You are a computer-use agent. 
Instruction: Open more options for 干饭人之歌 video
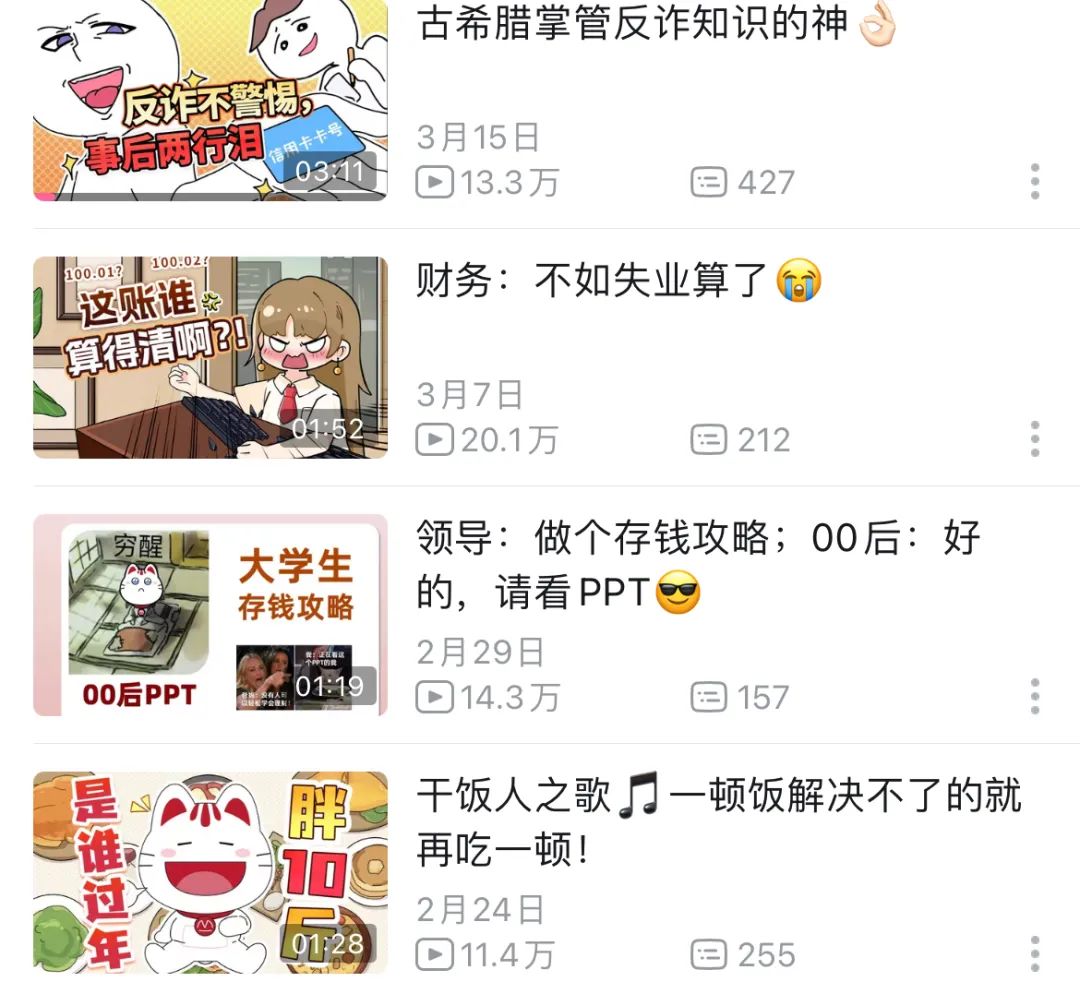click(x=1035, y=954)
